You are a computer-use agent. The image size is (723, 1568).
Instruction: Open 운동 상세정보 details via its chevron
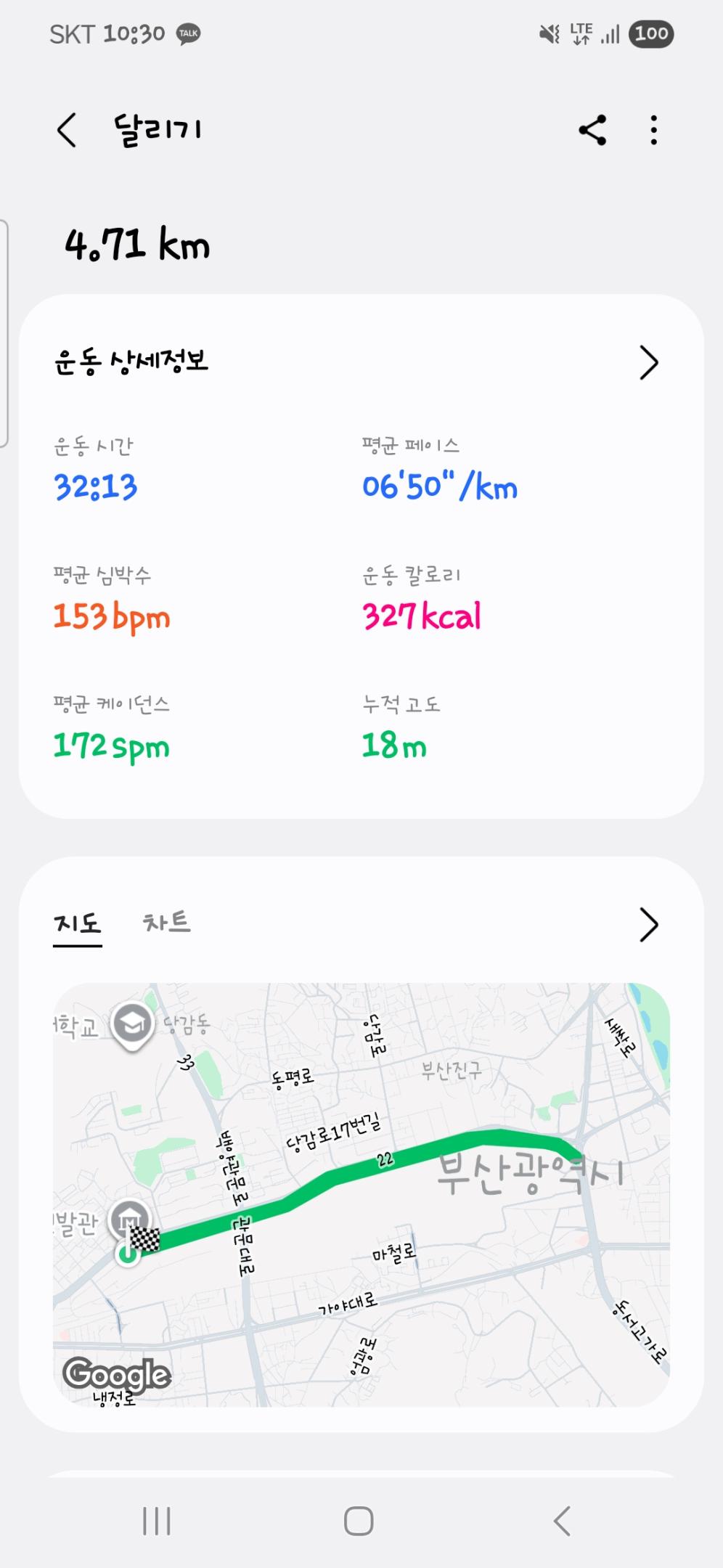pyautogui.click(x=649, y=364)
